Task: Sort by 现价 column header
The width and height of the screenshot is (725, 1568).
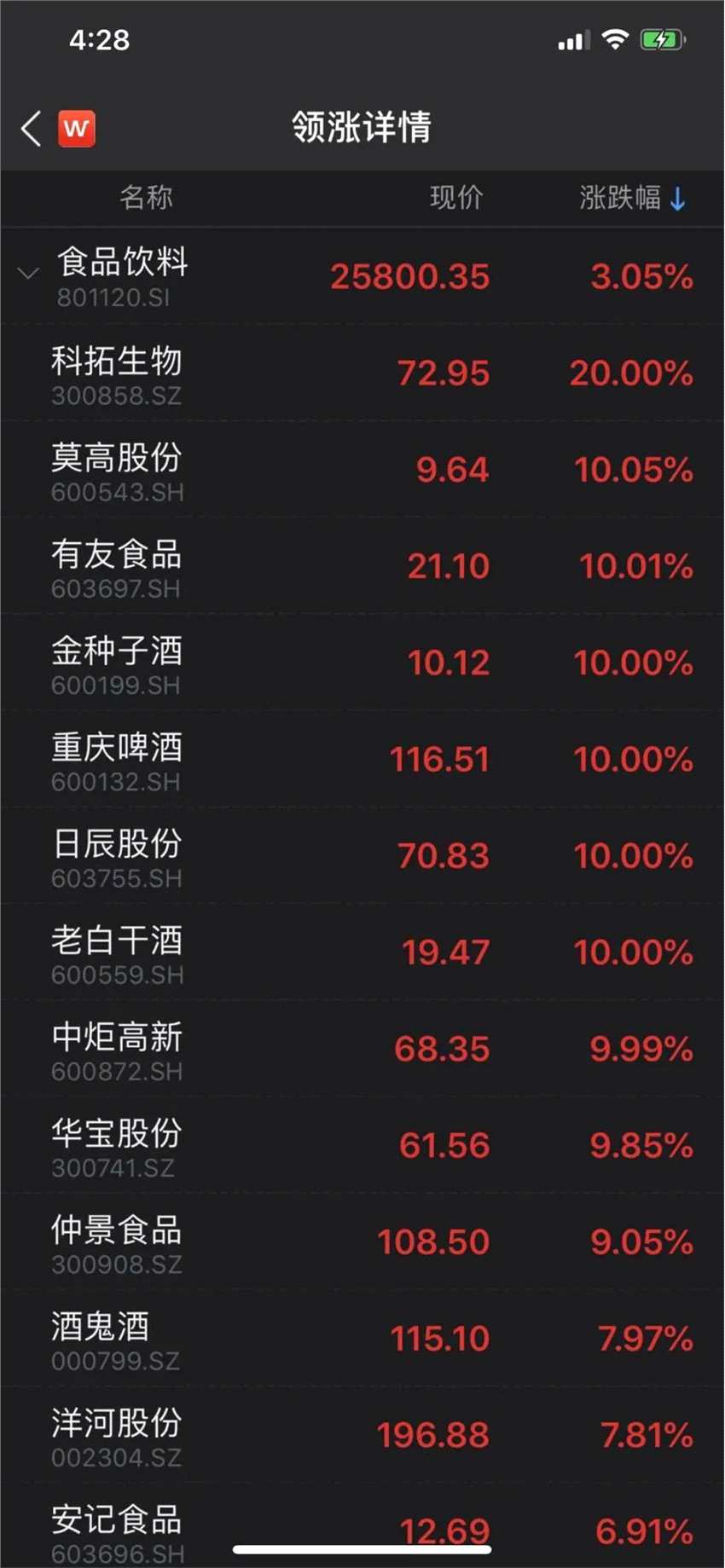Action: [x=456, y=198]
